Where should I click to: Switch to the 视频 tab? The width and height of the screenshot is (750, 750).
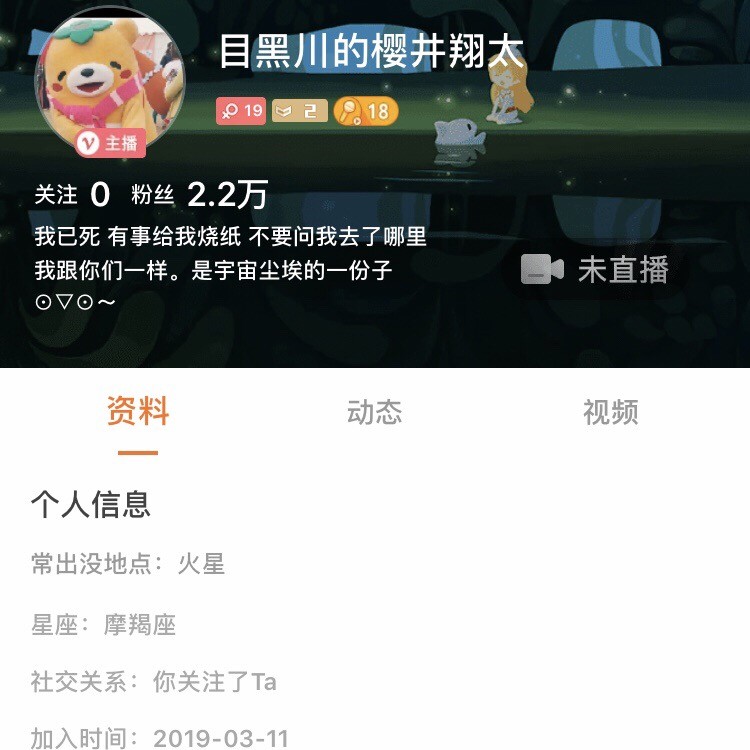pyautogui.click(x=610, y=412)
